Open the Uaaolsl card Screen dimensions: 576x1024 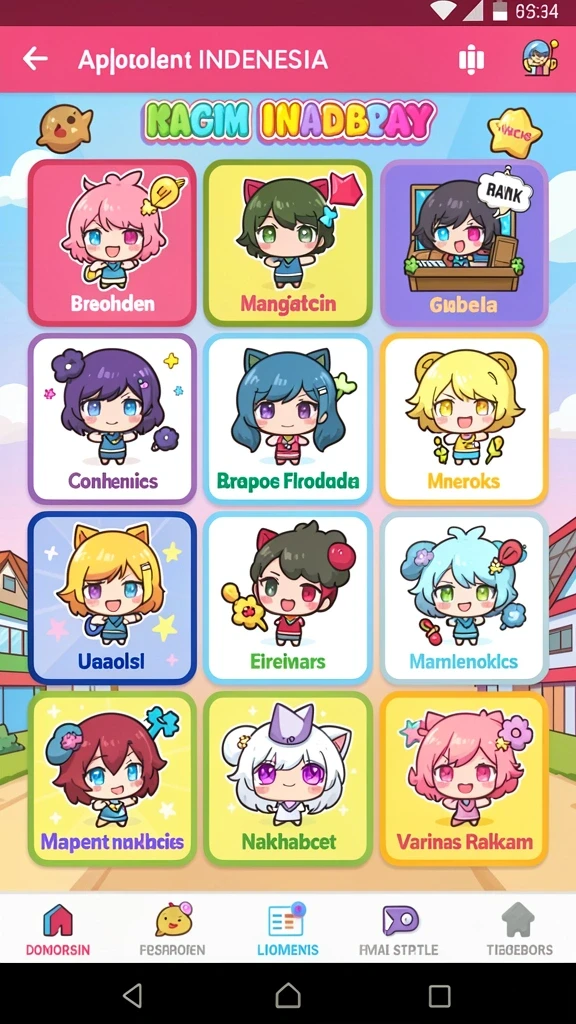click(112, 598)
